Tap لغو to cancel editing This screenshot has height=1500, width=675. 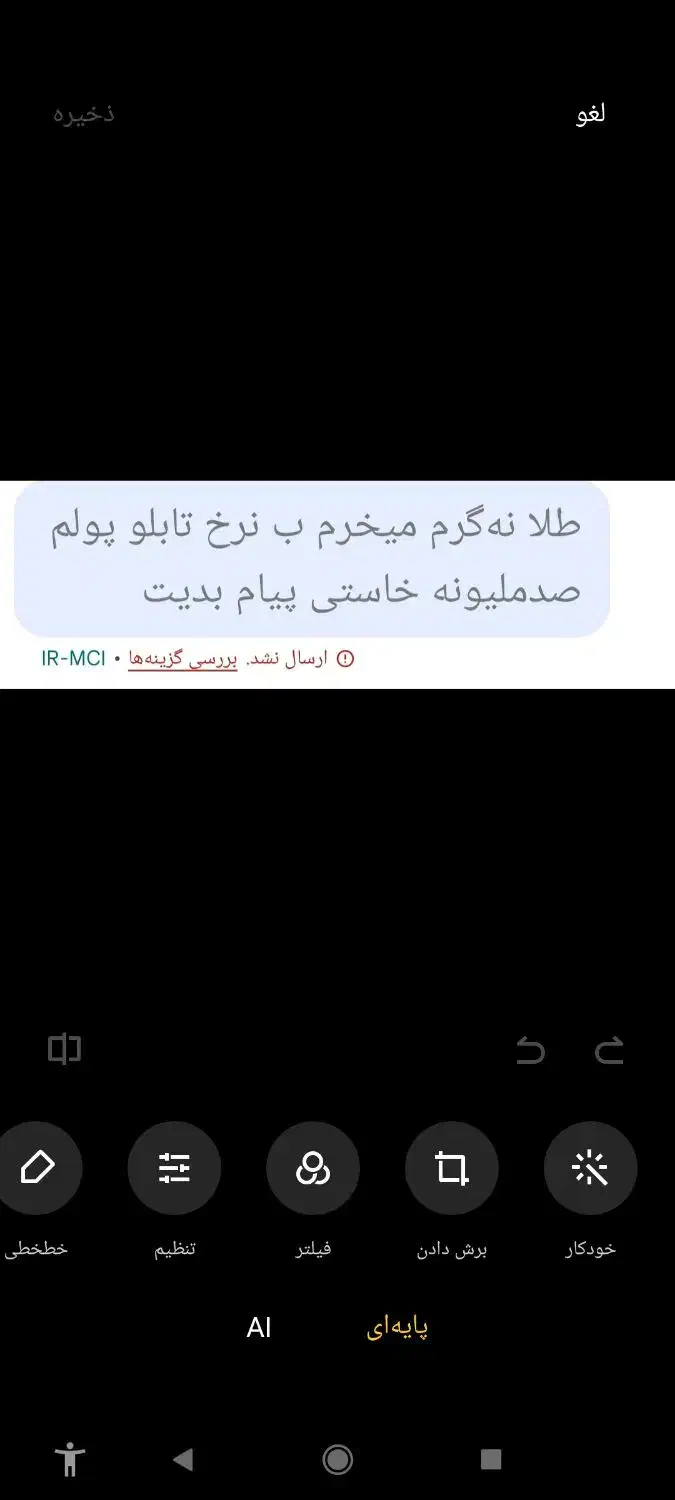(x=591, y=113)
